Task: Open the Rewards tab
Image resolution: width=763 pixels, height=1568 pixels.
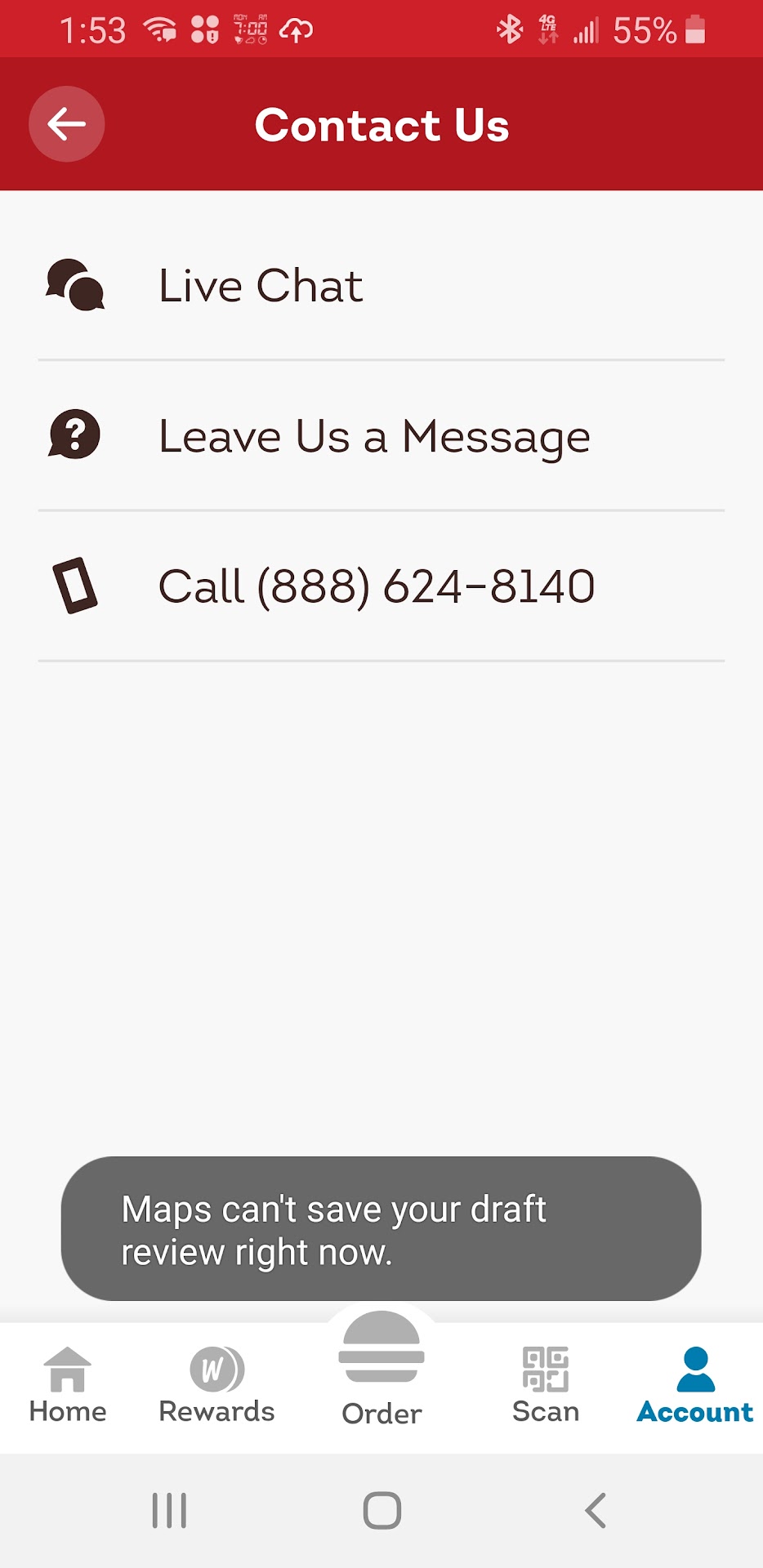Action: tap(216, 1386)
